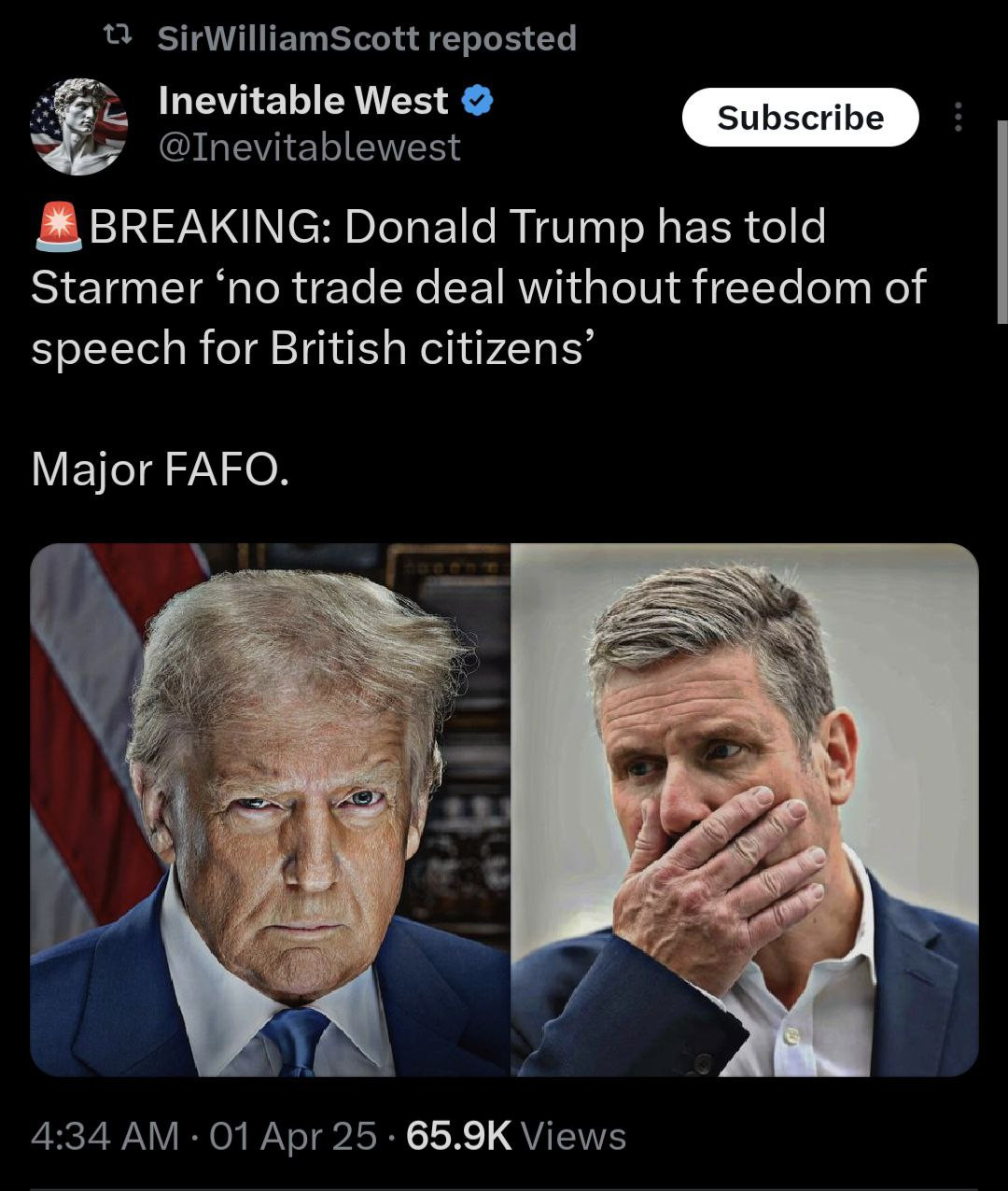Open Inevitable West's profile picture
The height and width of the screenshot is (1191, 1008).
(78, 126)
